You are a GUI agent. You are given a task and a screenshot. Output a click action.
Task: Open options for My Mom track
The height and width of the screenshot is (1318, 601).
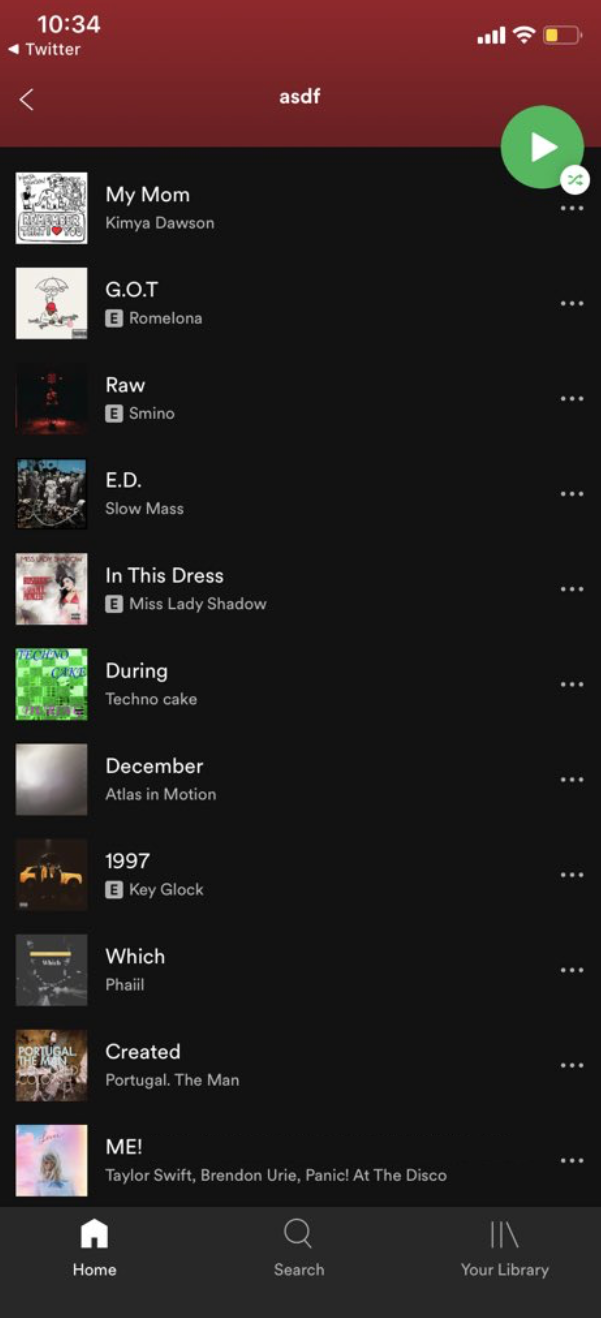pyautogui.click(x=572, y=209)
